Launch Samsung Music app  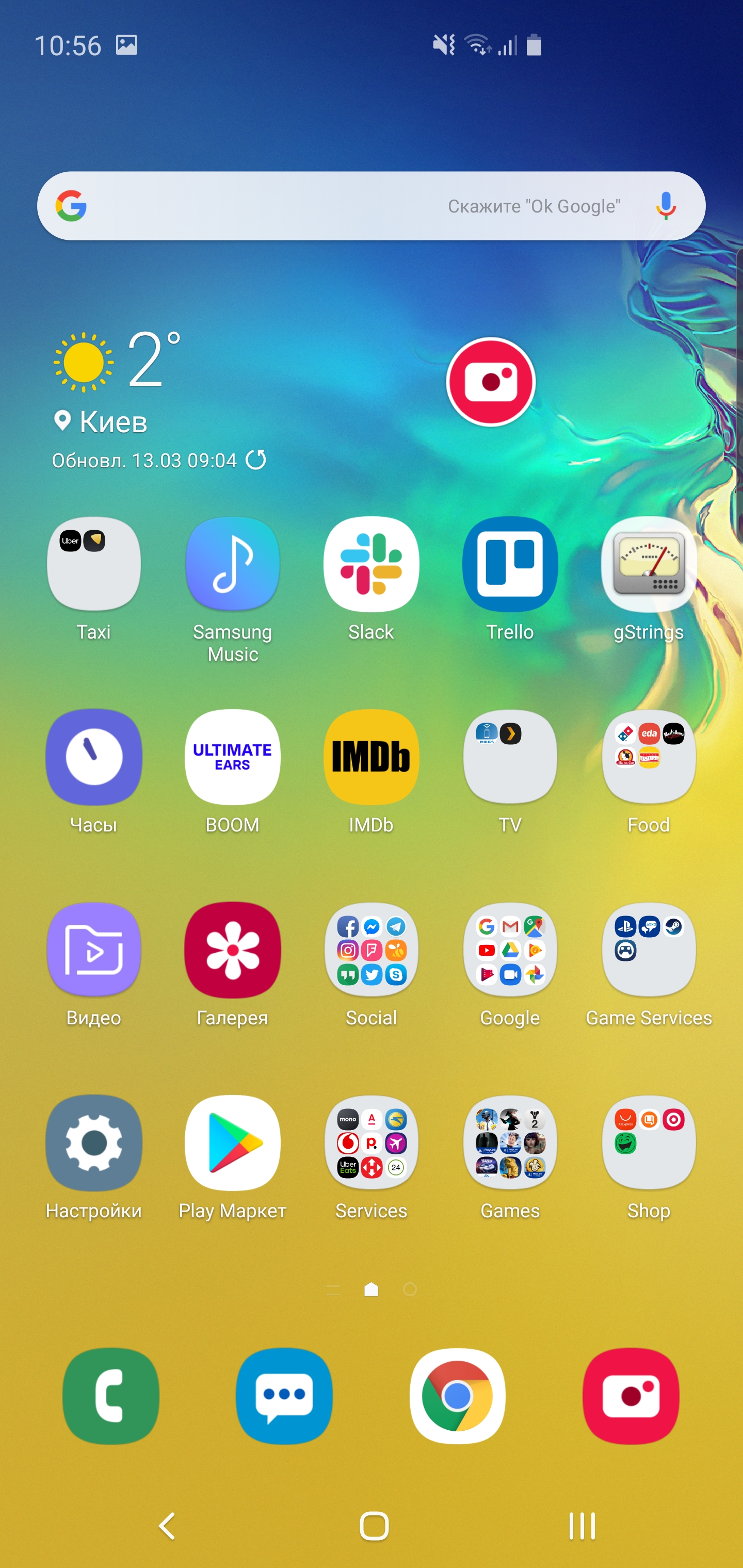[x=233, y=564]
